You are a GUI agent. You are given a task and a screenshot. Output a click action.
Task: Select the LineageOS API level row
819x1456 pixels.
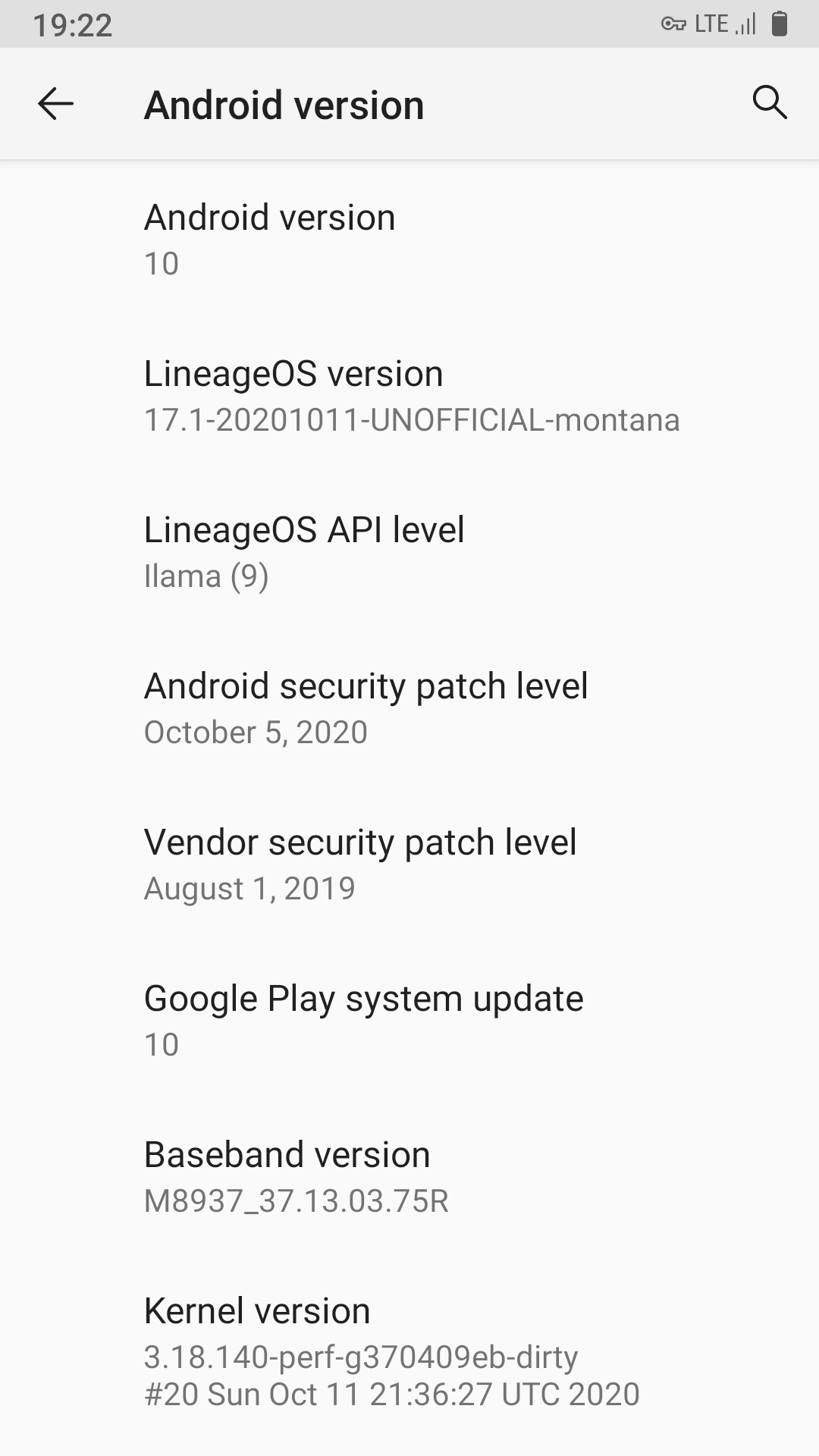pos(409,552)
